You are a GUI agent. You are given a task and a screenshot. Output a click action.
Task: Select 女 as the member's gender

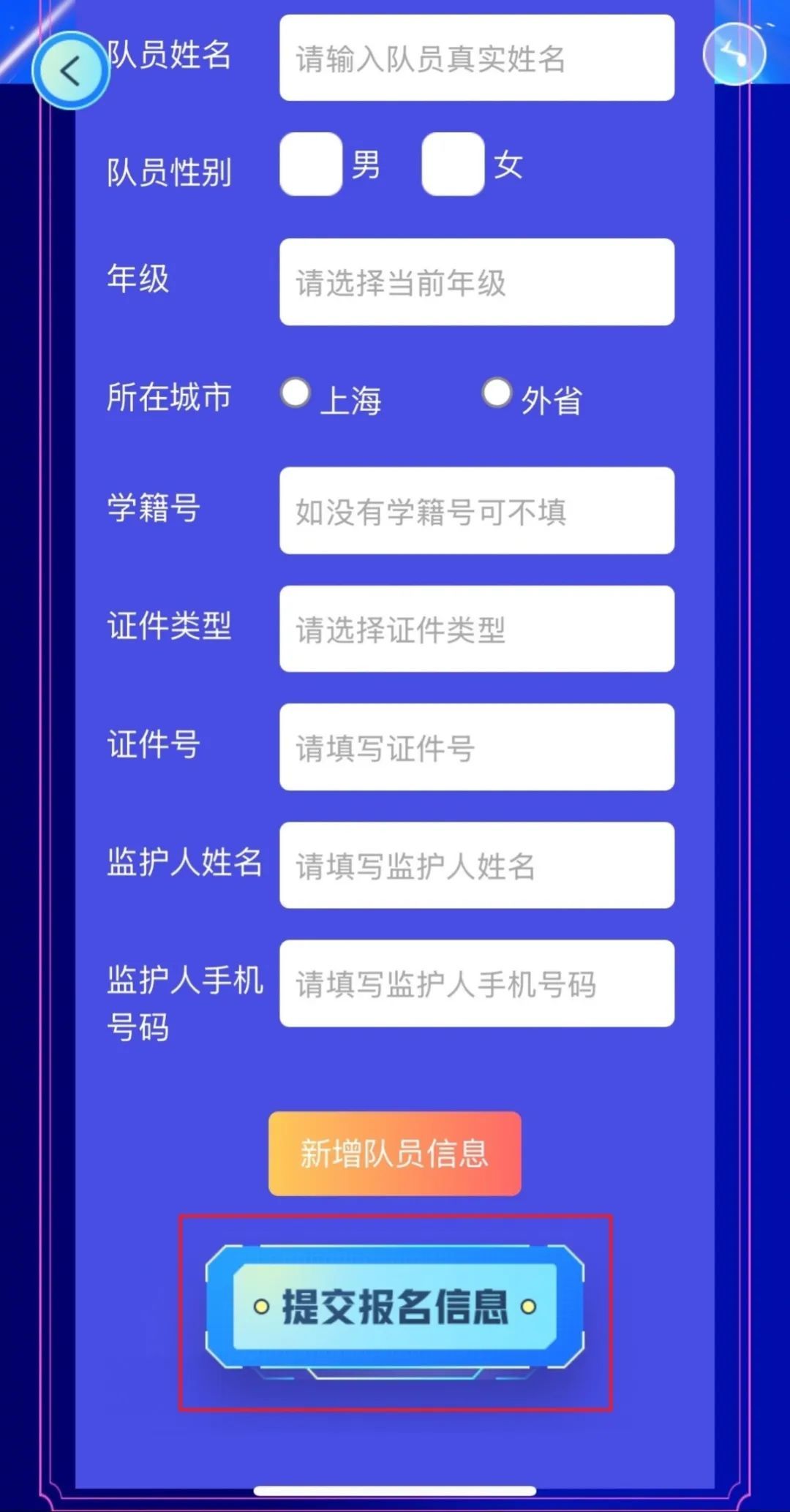(453, 165)
